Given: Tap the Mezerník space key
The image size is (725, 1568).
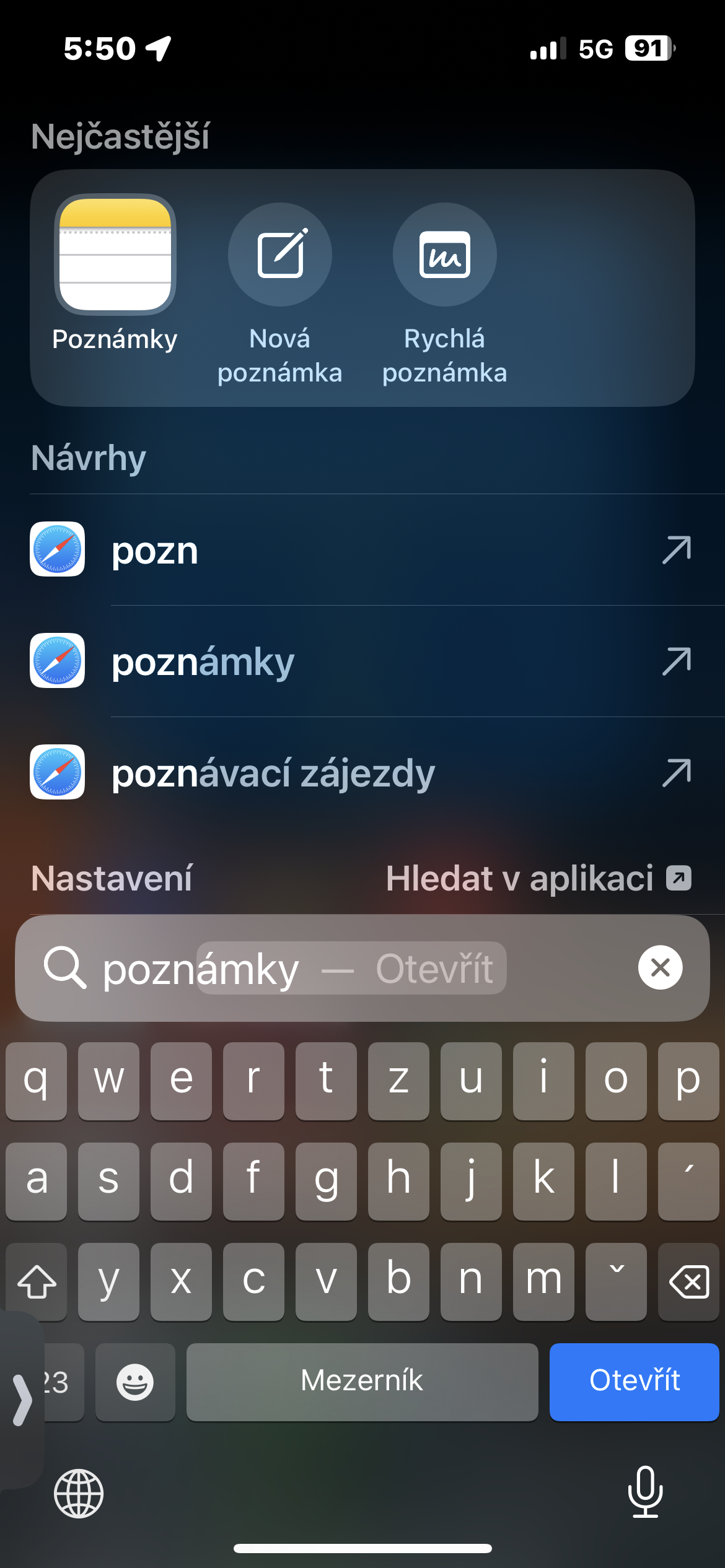Looking at the screenshot, I should tap(362, 1381).
